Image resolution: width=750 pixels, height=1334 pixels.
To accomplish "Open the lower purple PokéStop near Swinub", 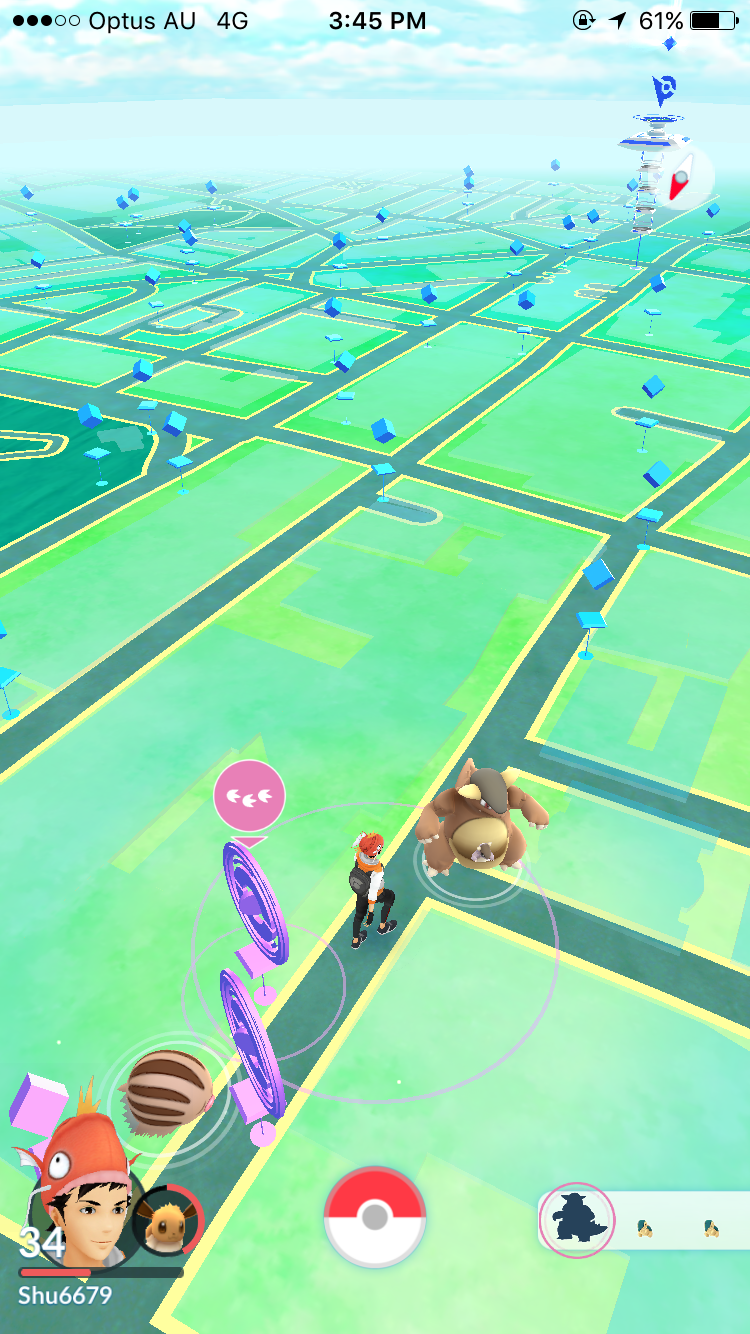I will tap(252, 1060).
